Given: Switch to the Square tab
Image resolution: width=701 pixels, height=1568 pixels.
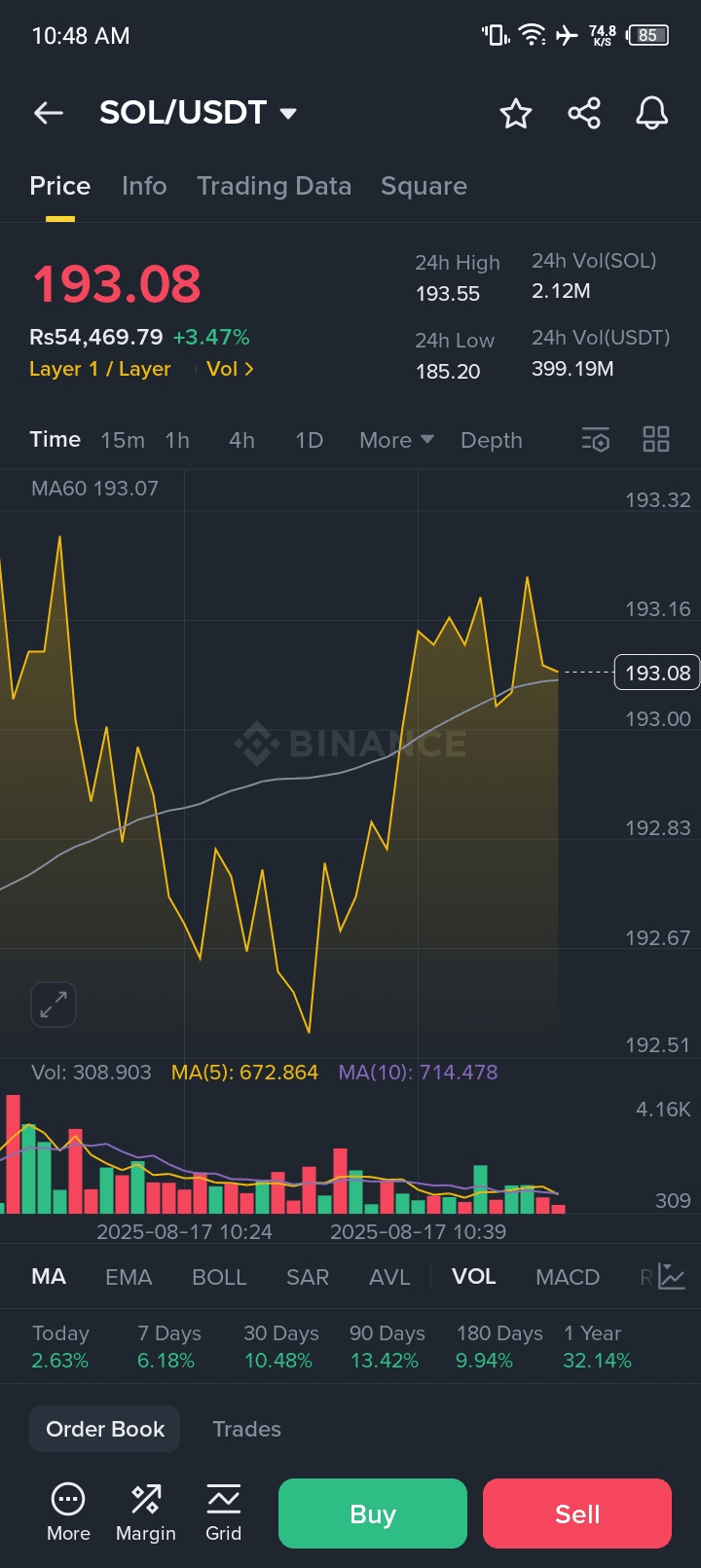Looking at the screenshot, I should (x=424, y=186).
